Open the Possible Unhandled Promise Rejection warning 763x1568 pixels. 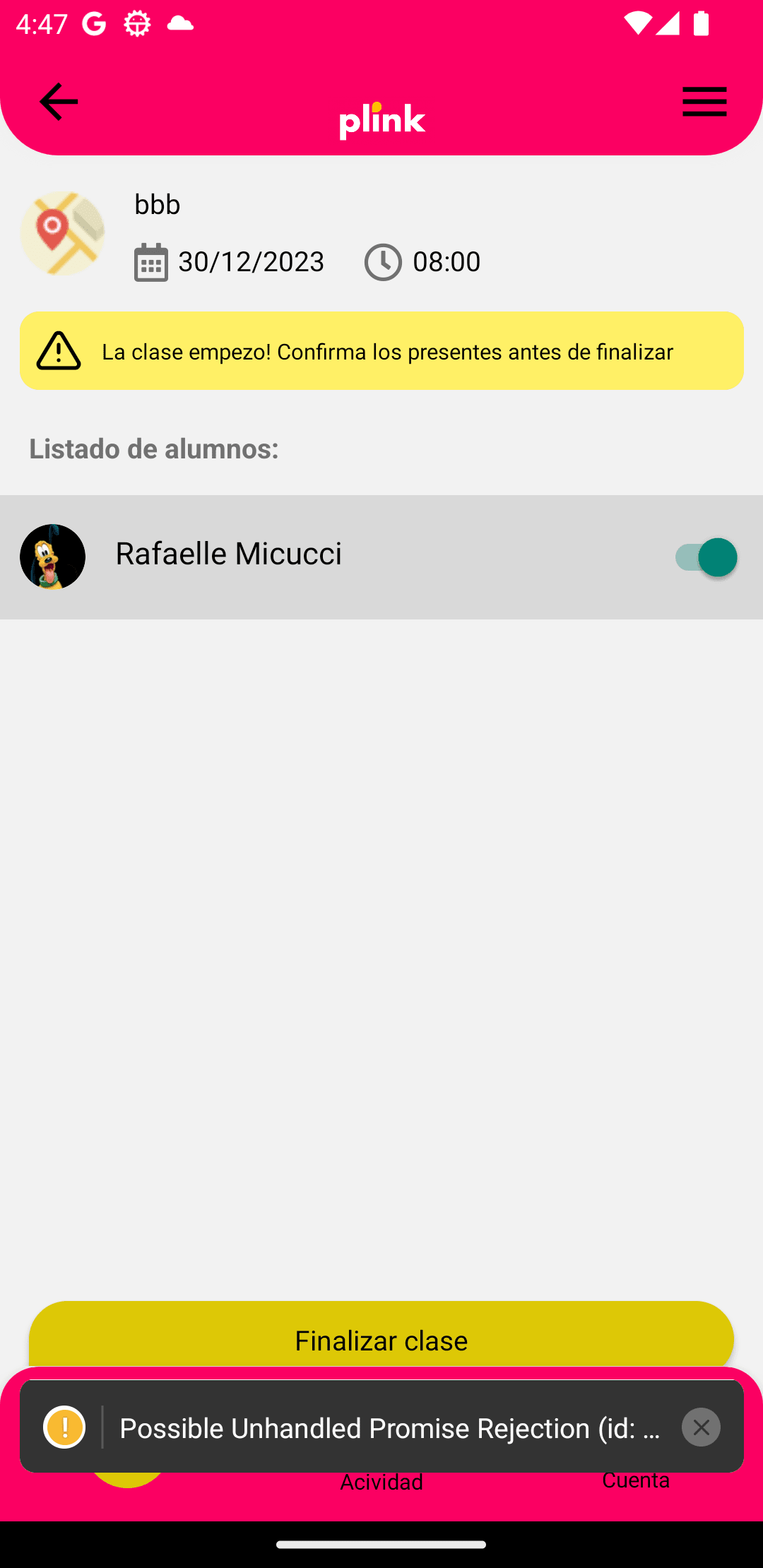click(x=389, y=1427)
